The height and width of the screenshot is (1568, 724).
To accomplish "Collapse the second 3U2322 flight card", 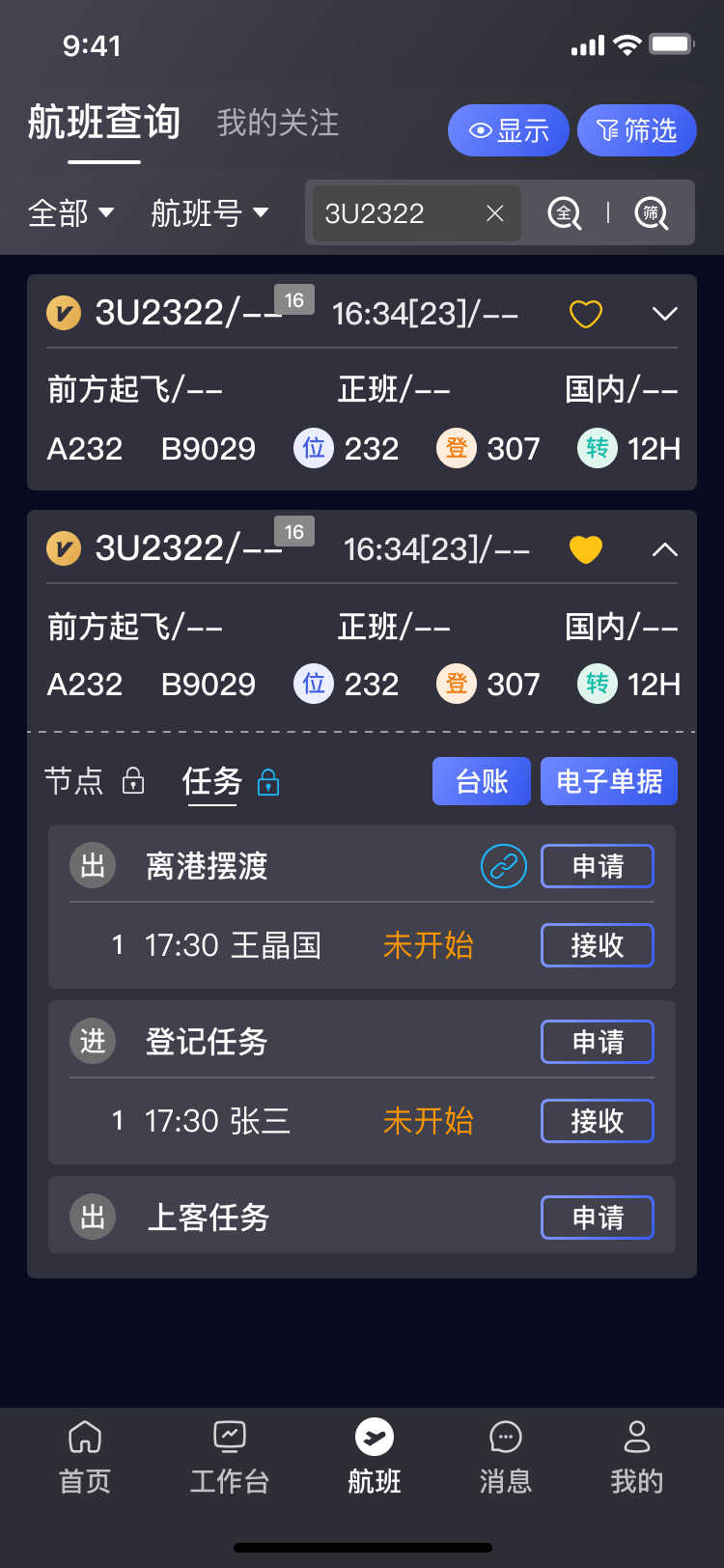I will click(x=665, y=549).
